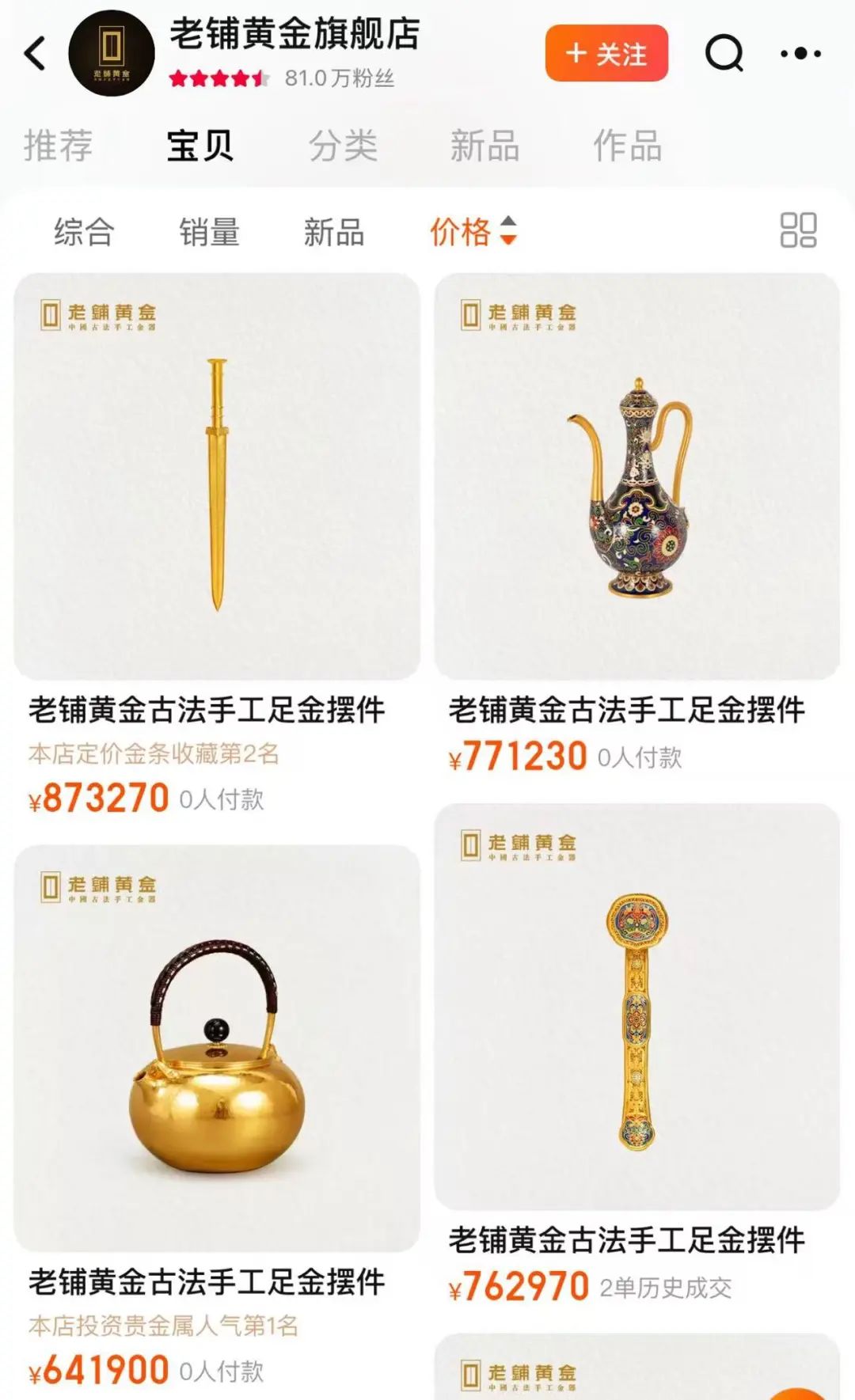Switch to the top 新品 tab
The image size is (855, 1400).
[484, 146]
